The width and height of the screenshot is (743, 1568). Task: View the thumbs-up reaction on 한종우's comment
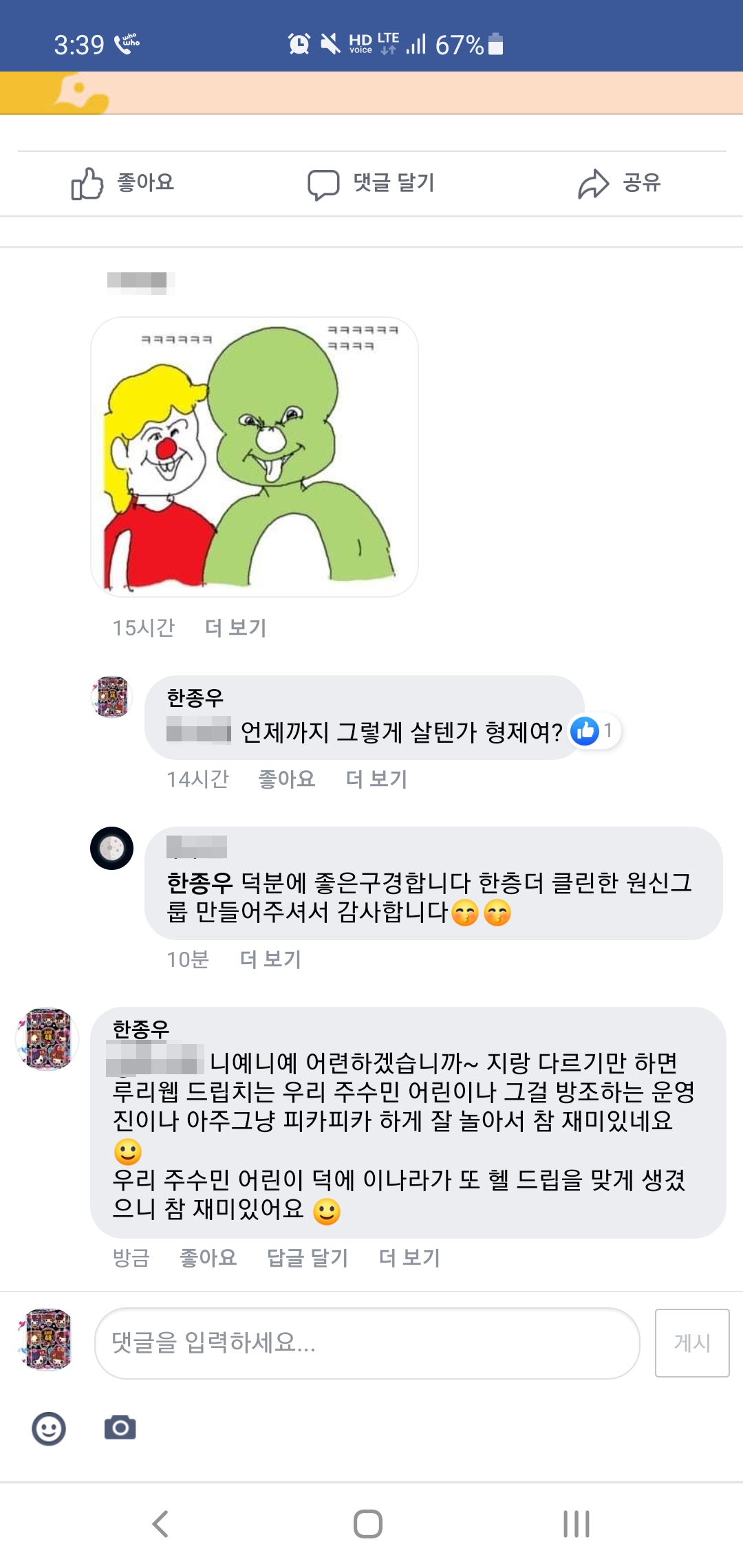click(x=595, y=730)
